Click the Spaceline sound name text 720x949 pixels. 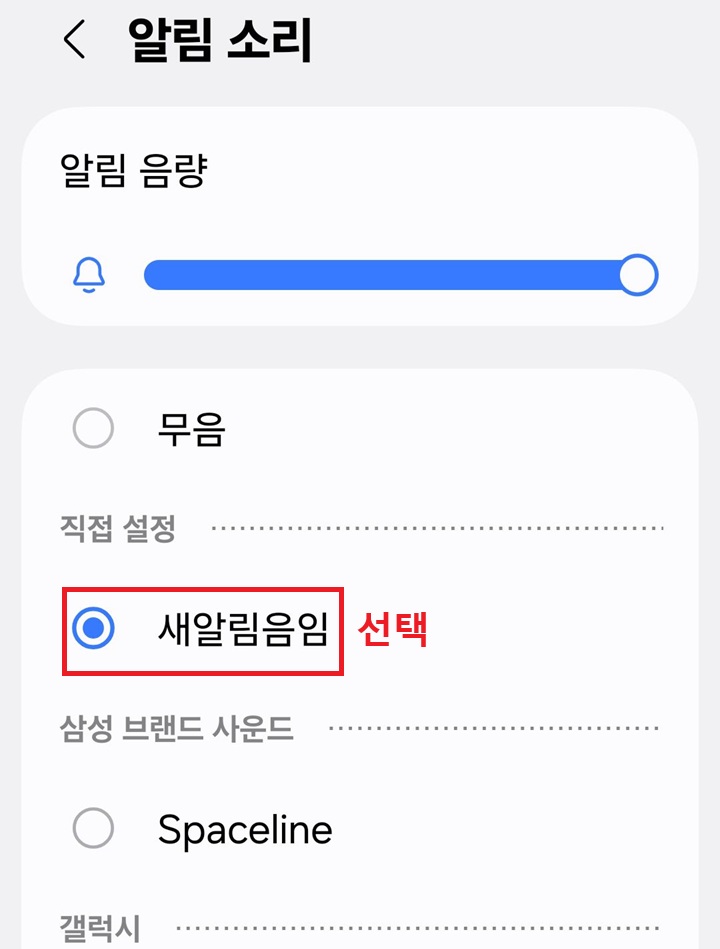(245, 828)
